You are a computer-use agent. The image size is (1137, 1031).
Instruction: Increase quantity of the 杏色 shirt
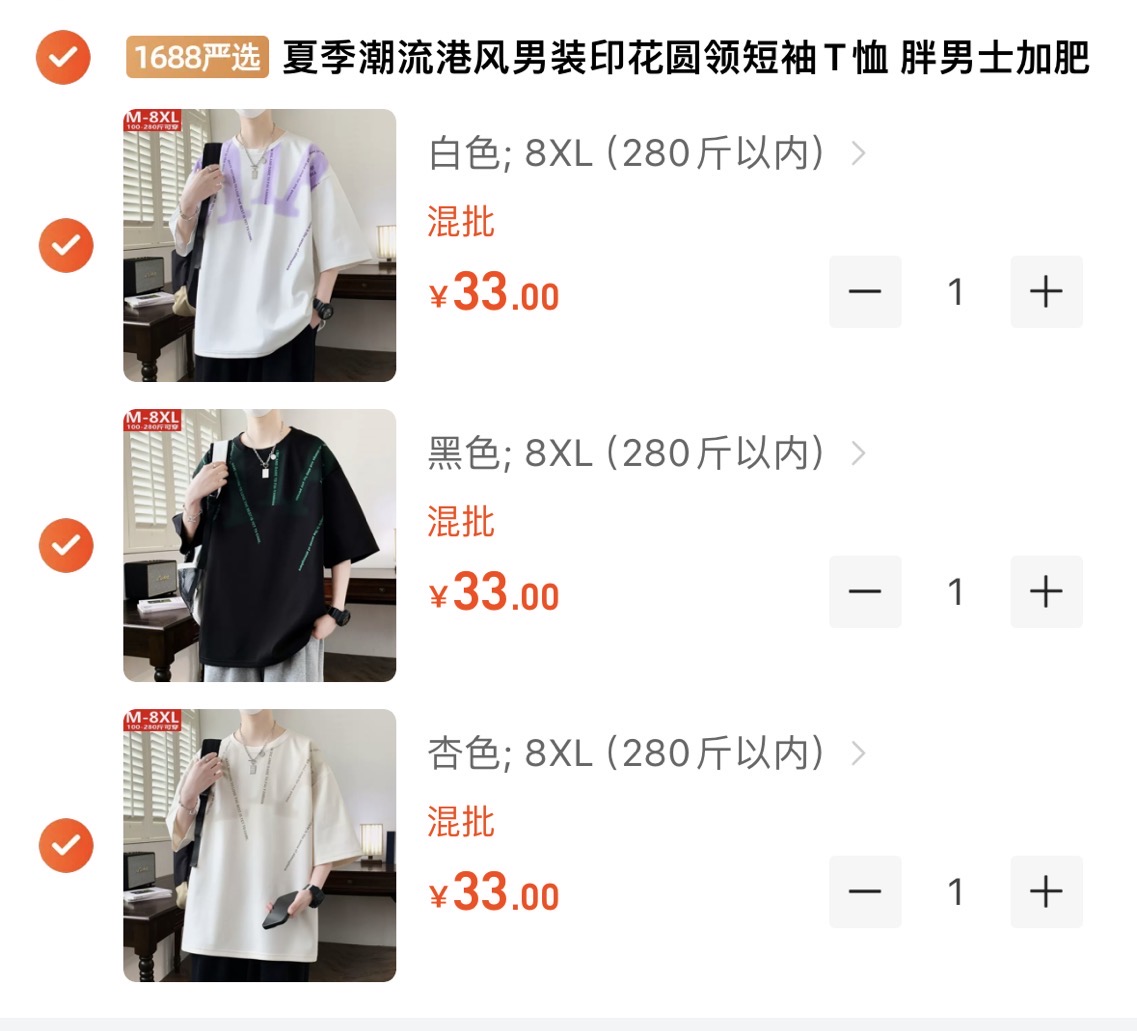click(1046, 892)
